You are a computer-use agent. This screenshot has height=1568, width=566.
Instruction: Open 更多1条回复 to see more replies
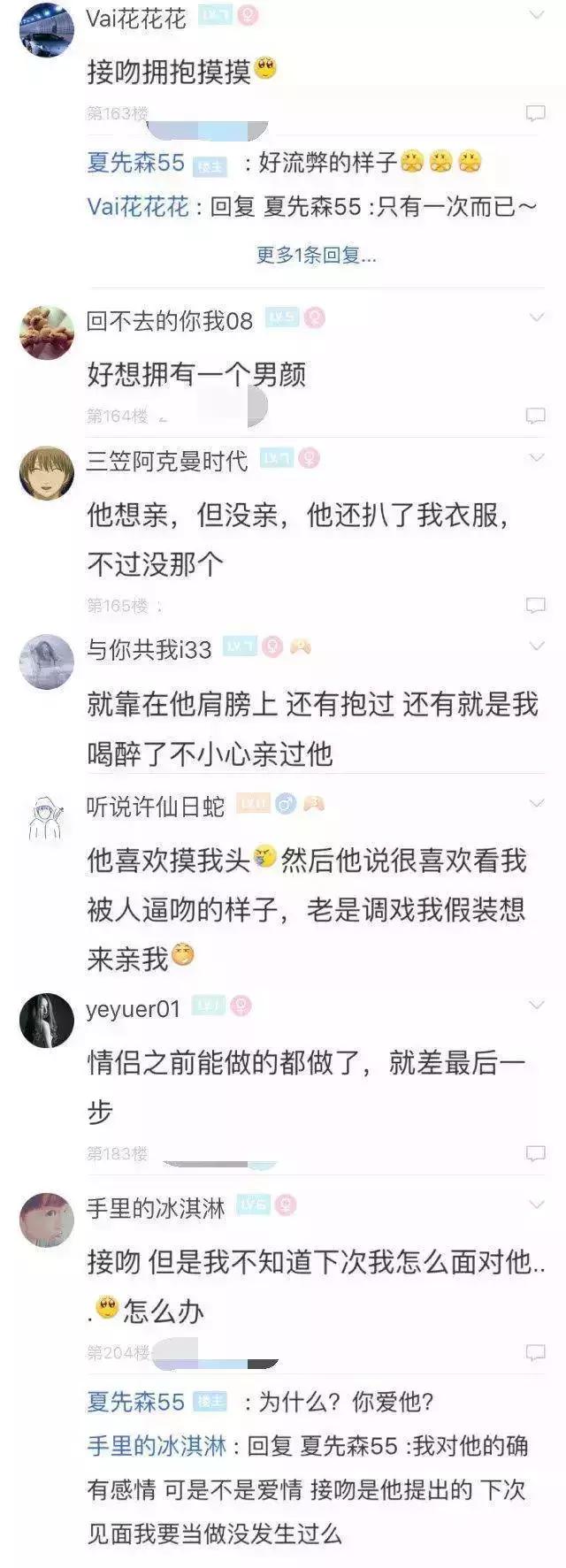316,256
